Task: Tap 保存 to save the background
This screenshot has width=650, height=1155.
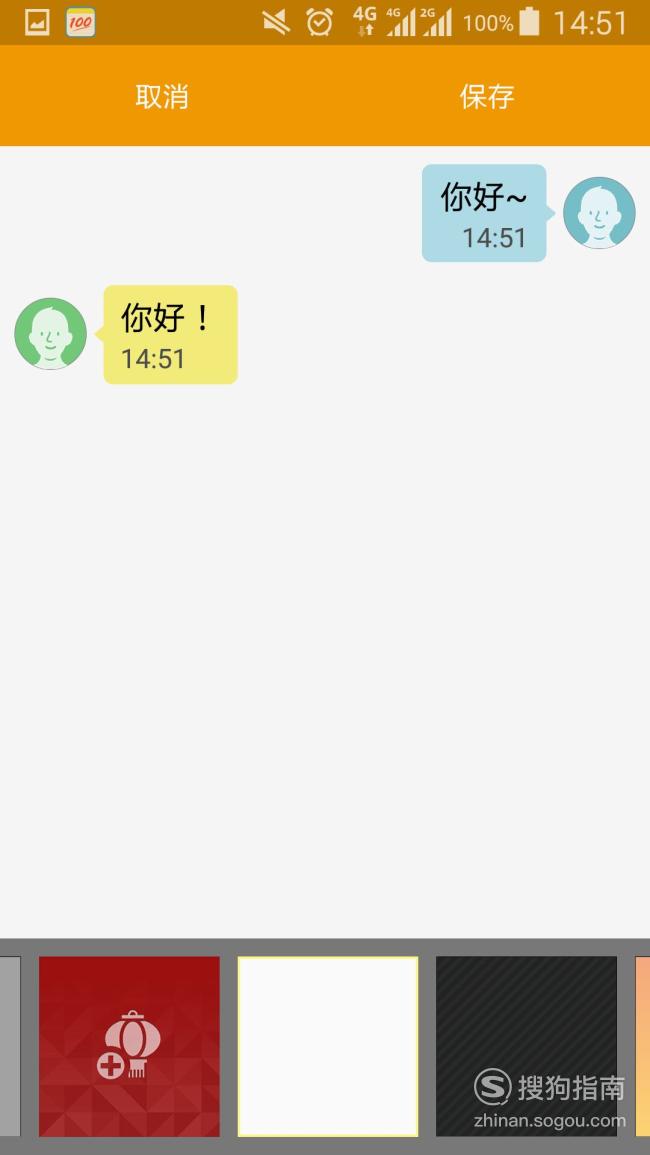Action: point(487,96)
